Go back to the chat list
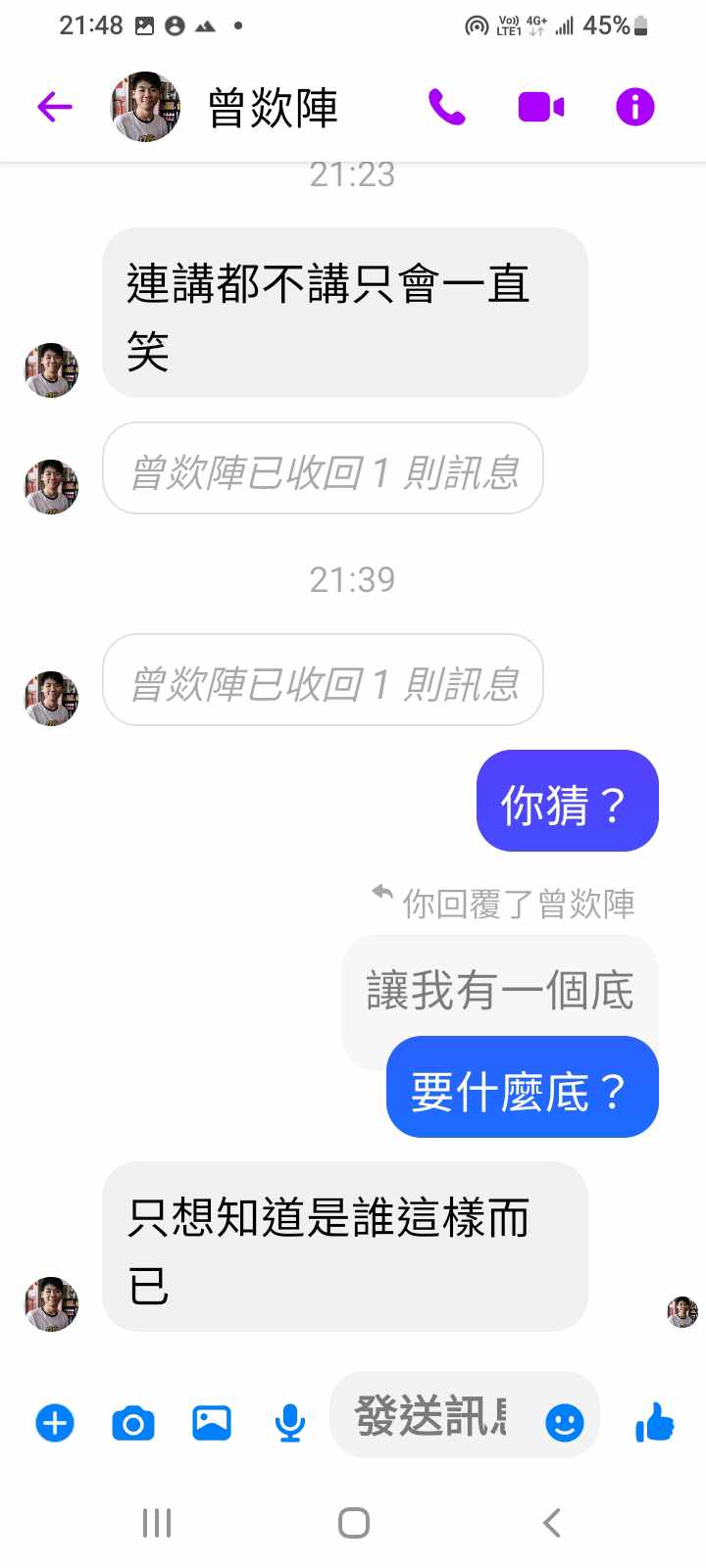Viewport: 706px width, 1568px height. (55, 107)
